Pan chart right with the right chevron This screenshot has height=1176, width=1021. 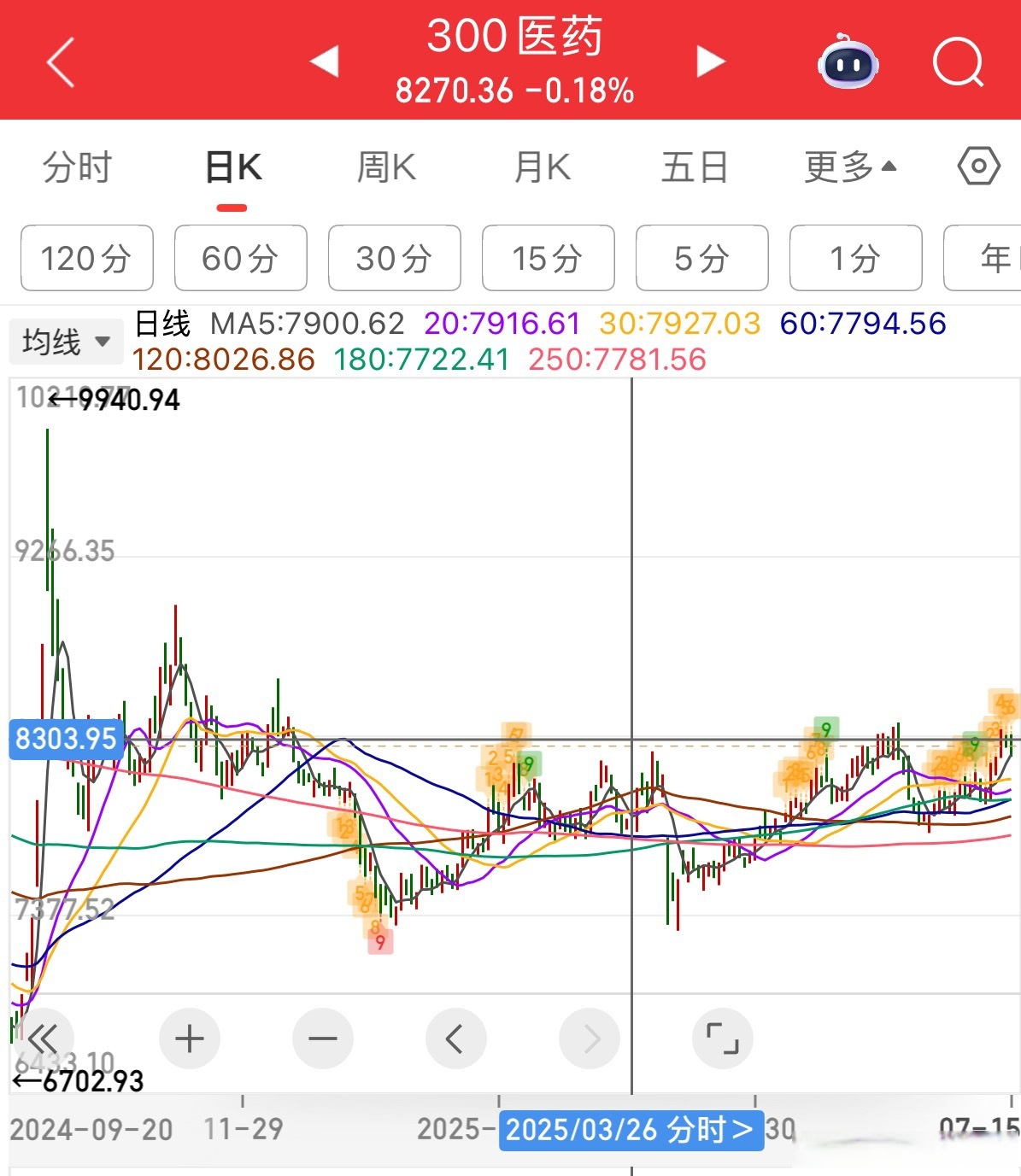589,1039
